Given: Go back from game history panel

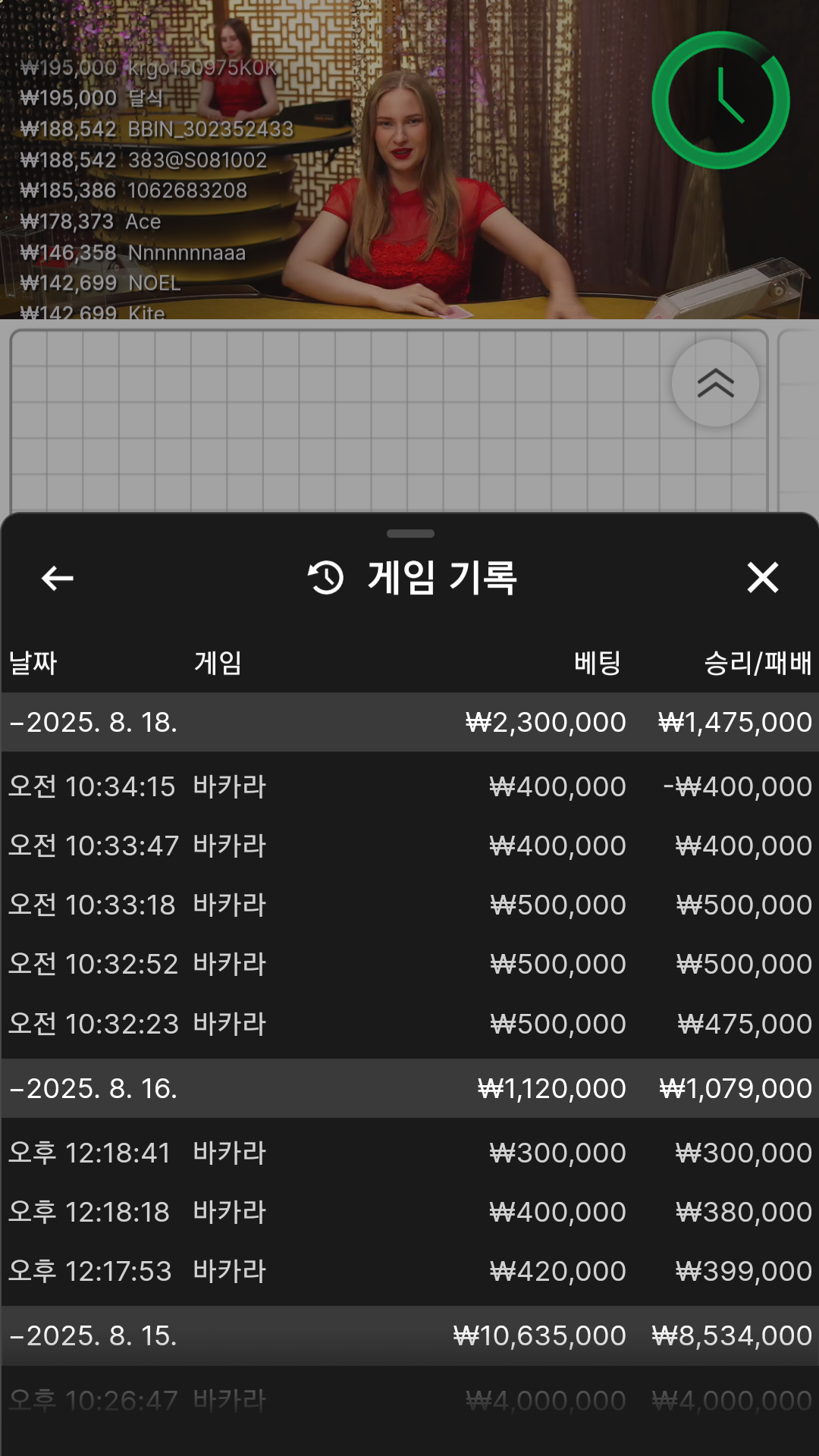Looking at the screenshot, I should click(58, 578).
